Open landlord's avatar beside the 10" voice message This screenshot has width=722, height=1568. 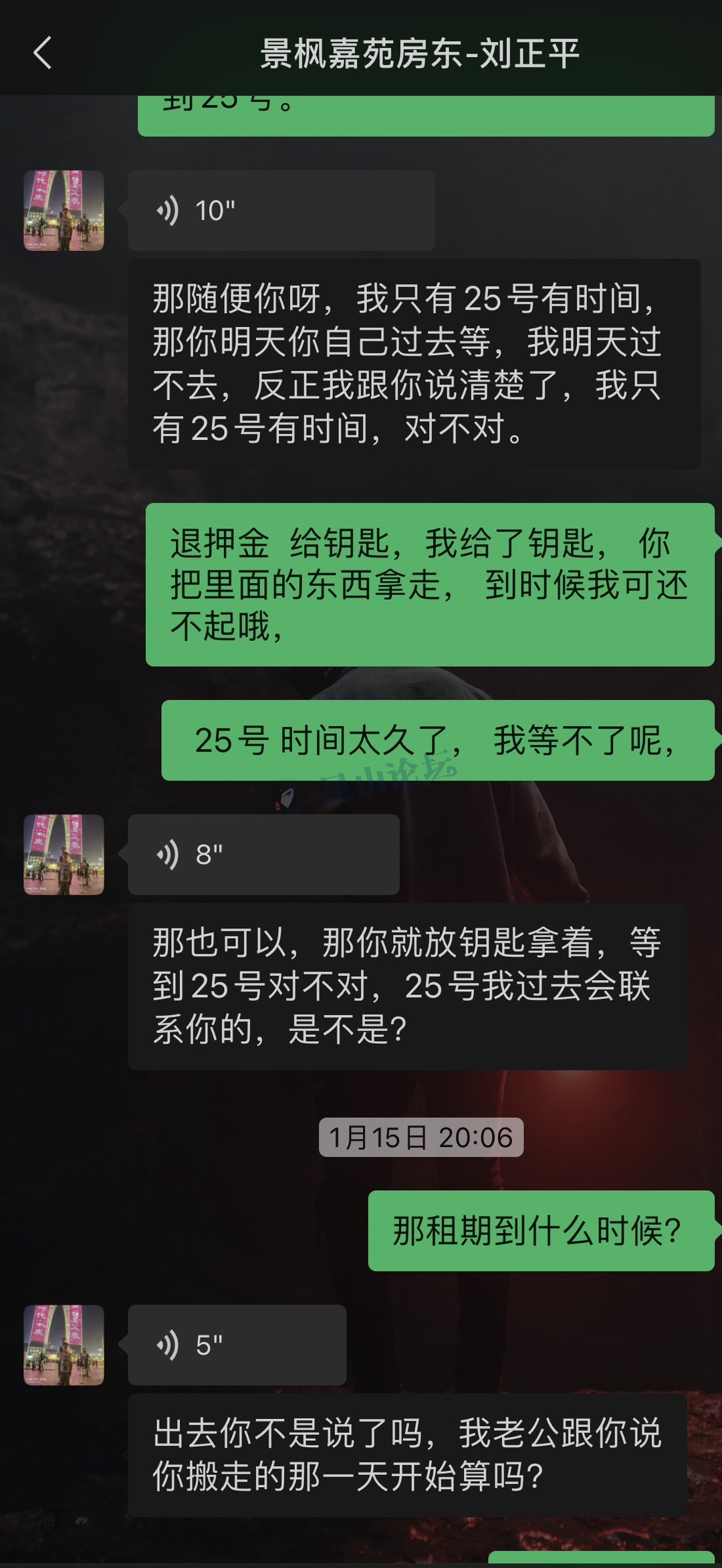pyautogui.click(x=64, y=211)
